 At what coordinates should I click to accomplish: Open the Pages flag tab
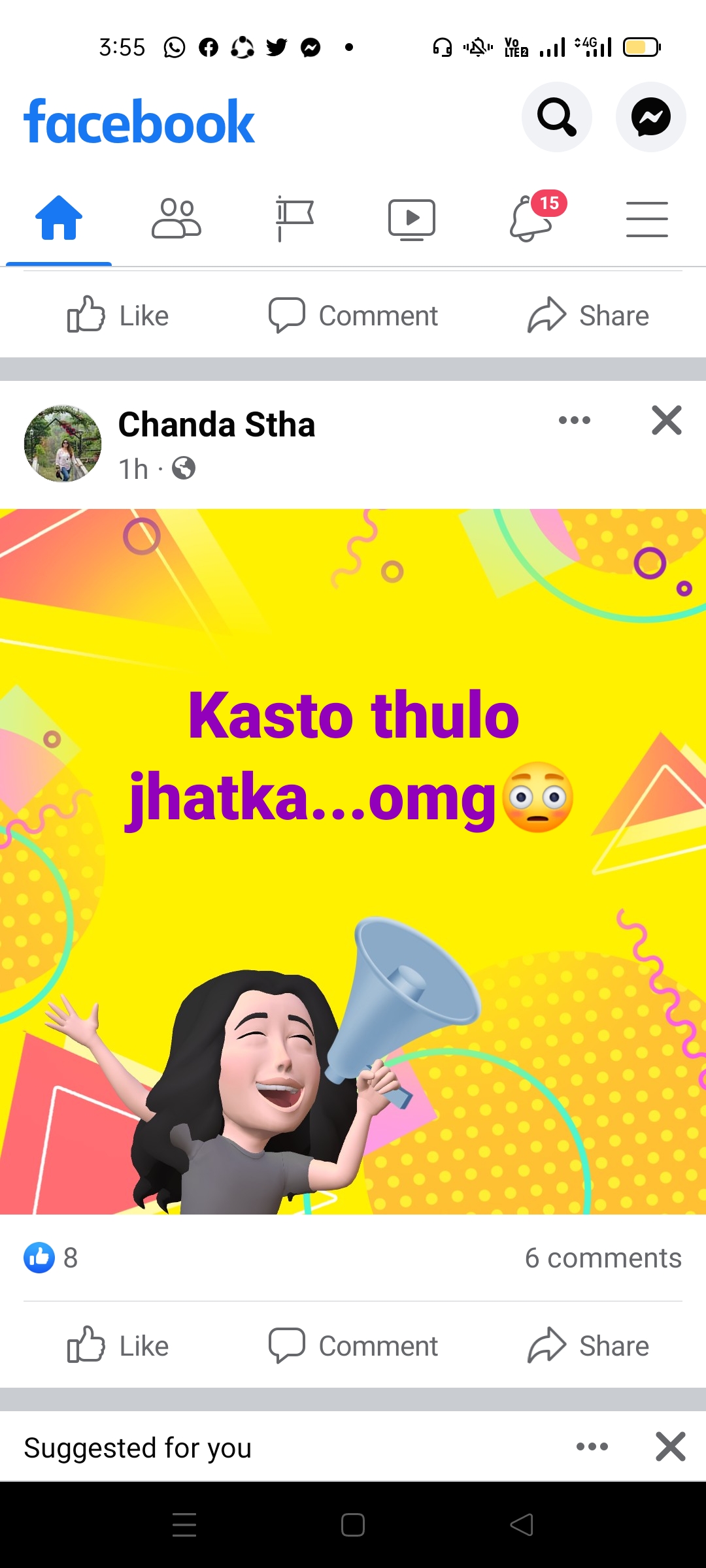click(294, 219)
